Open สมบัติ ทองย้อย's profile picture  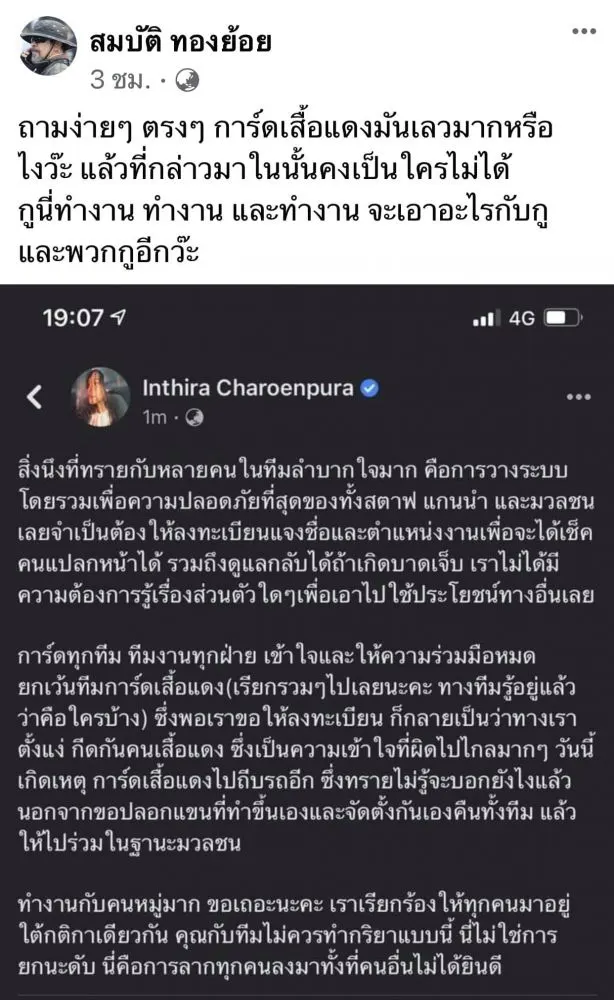click(x=47, y=47)
